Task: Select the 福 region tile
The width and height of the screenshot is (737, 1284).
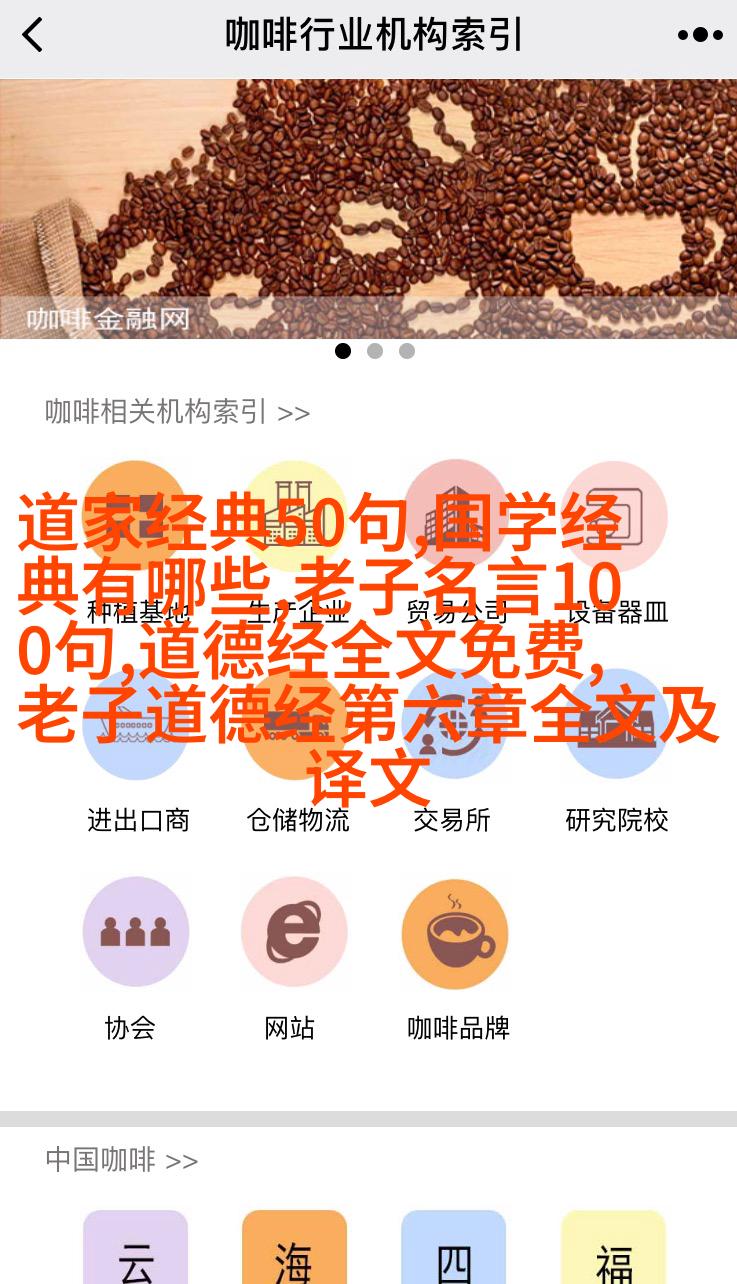Action: [613, 1250]
